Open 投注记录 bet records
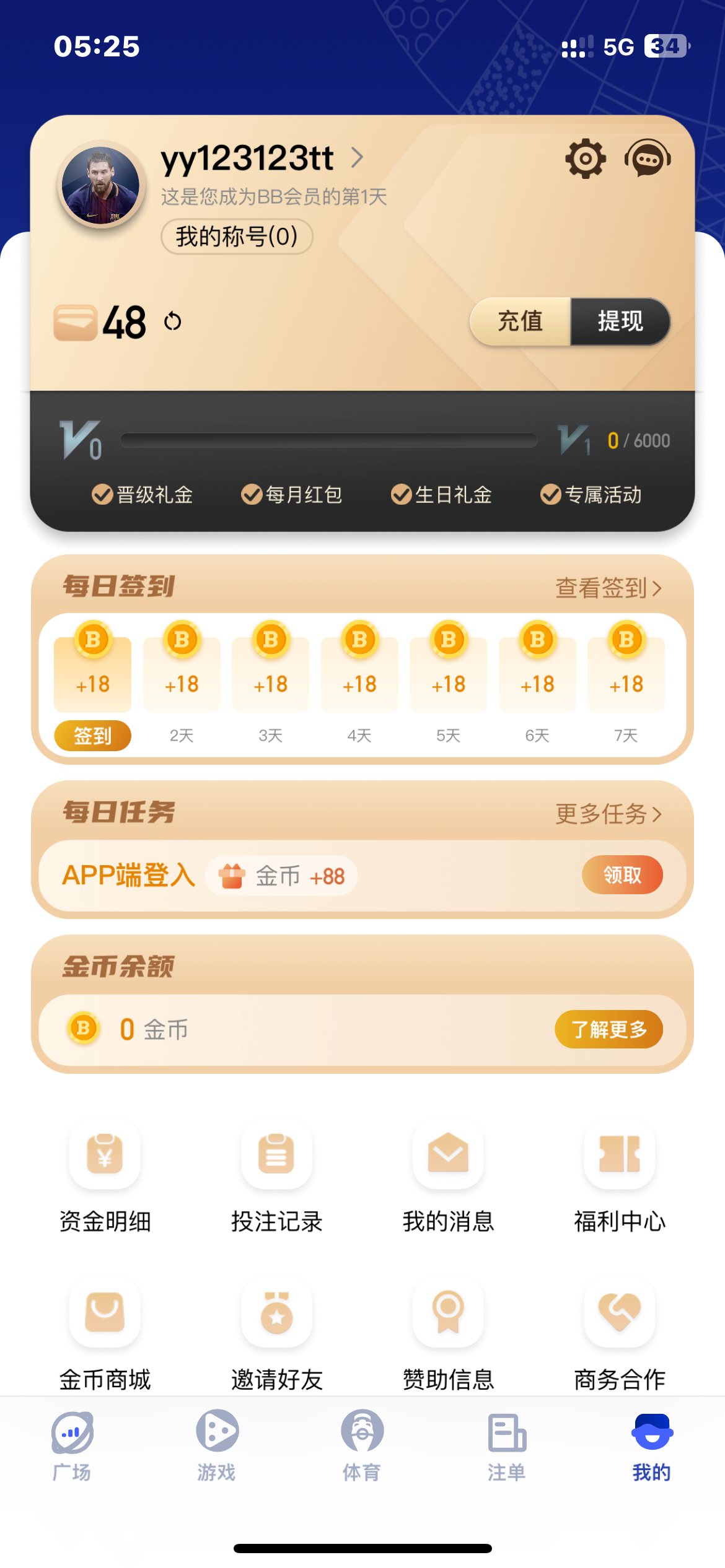Screen dimensions: 725x1568 coord(276,1175)
